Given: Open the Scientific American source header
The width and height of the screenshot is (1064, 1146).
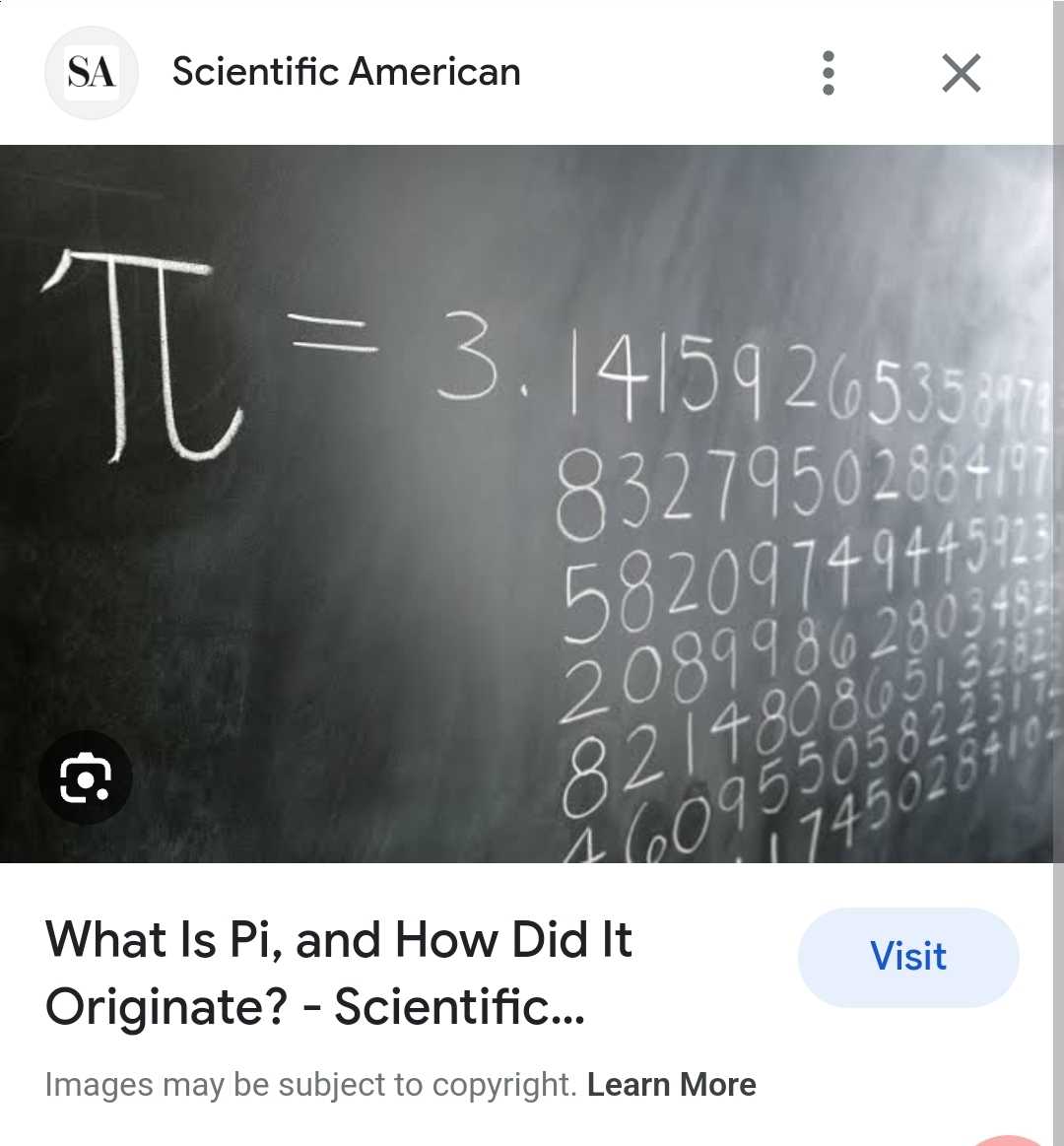Looking at the screenshot, I should pos(345,73).
